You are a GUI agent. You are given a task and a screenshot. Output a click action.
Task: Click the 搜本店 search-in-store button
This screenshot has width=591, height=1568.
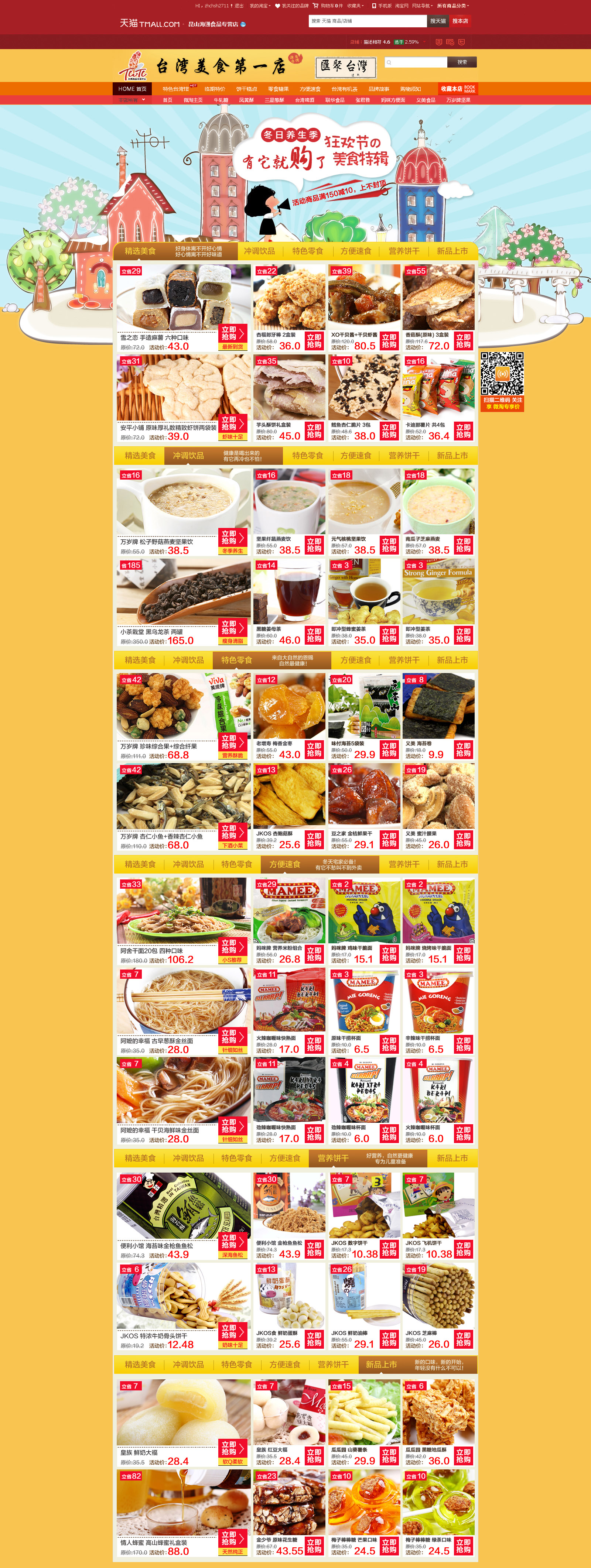(460, 21)
